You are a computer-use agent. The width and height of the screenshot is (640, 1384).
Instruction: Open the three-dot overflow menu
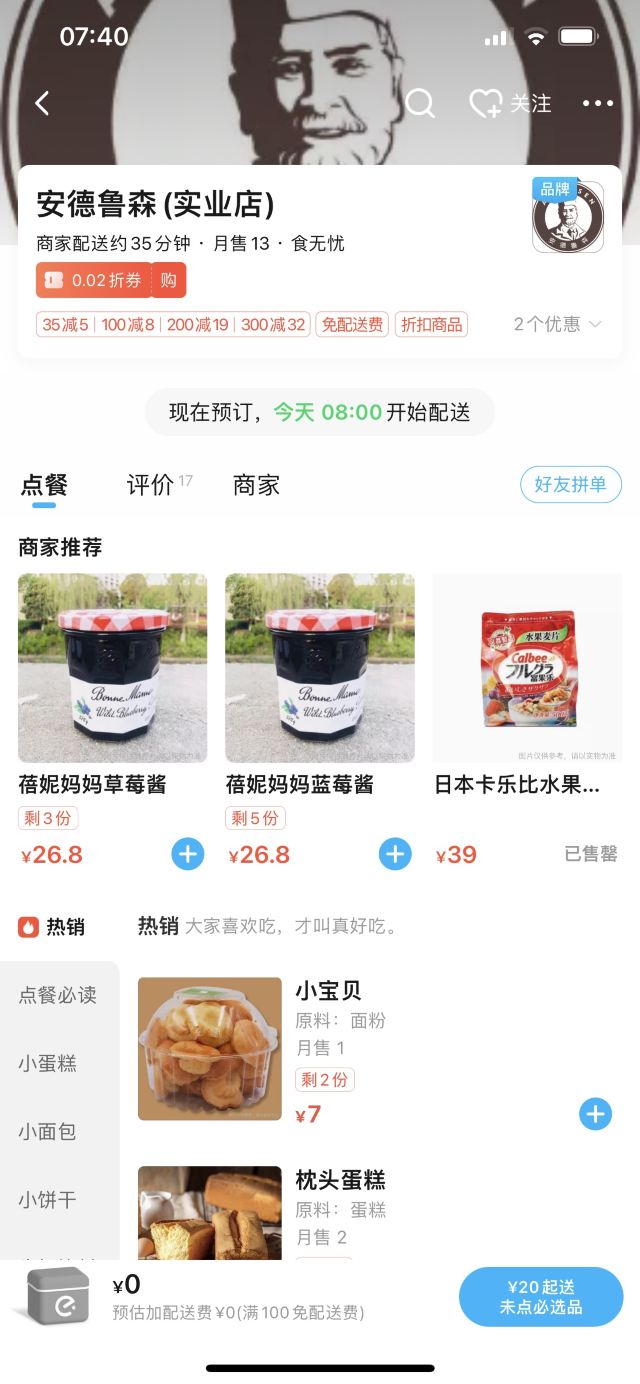click(x=598, y=103)
